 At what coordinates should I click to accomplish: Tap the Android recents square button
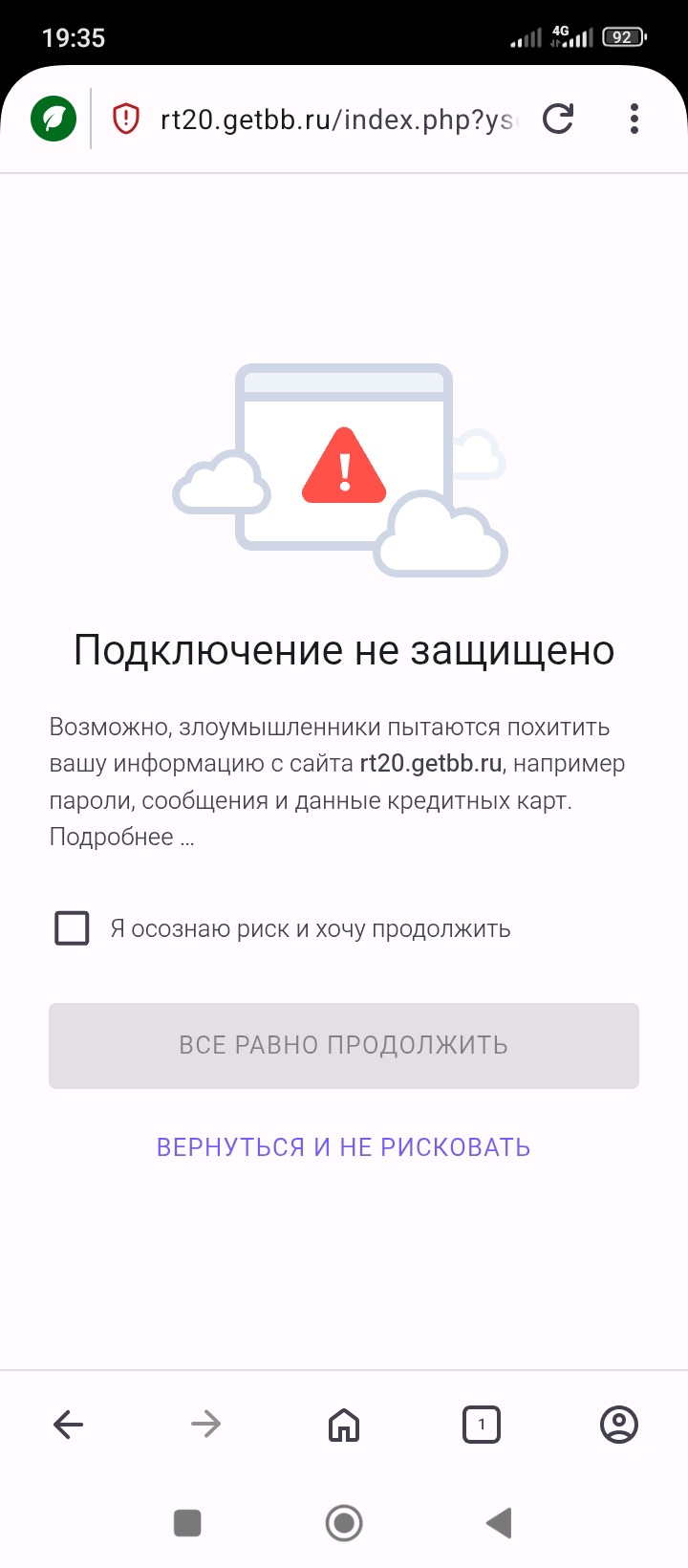coord(187,1523)
